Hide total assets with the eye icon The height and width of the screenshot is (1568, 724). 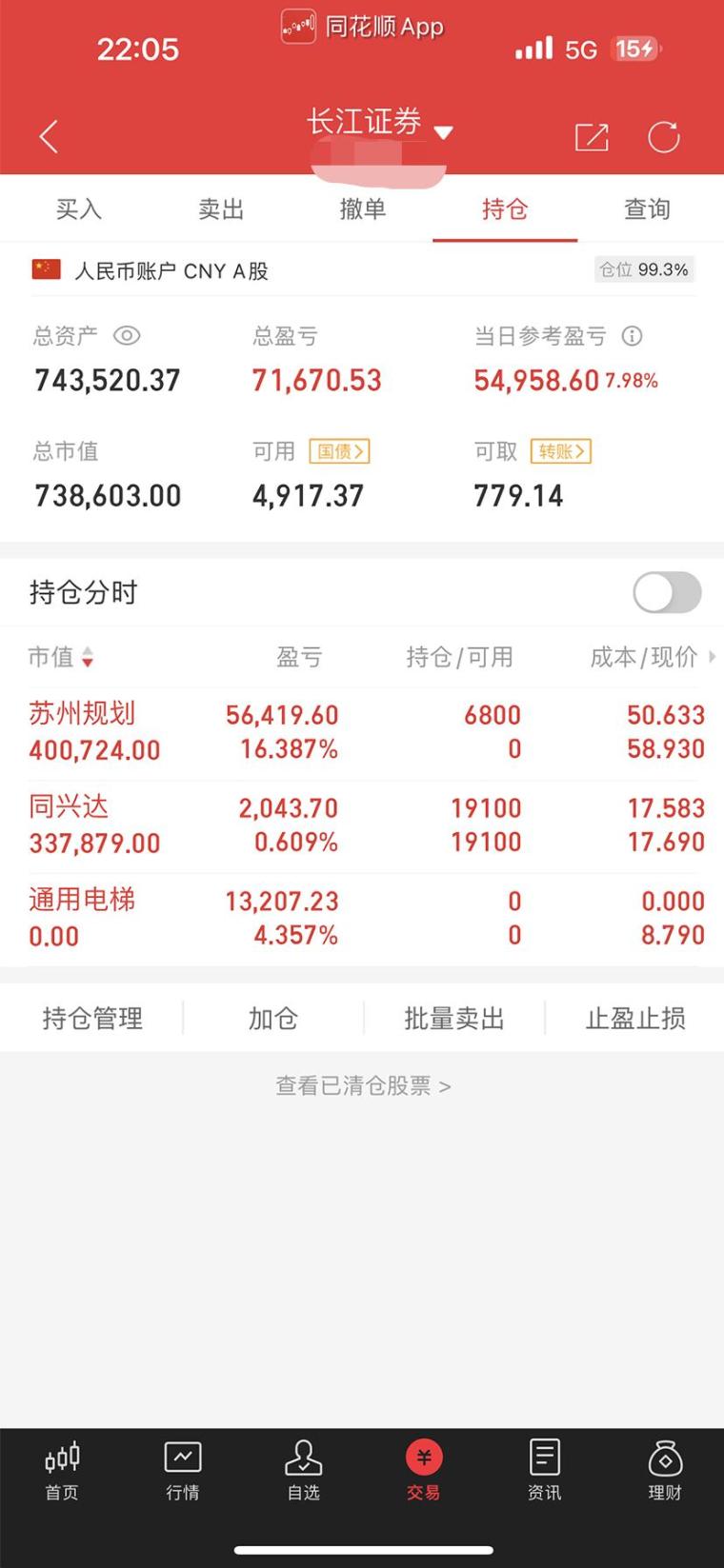(x=127, y=335)
